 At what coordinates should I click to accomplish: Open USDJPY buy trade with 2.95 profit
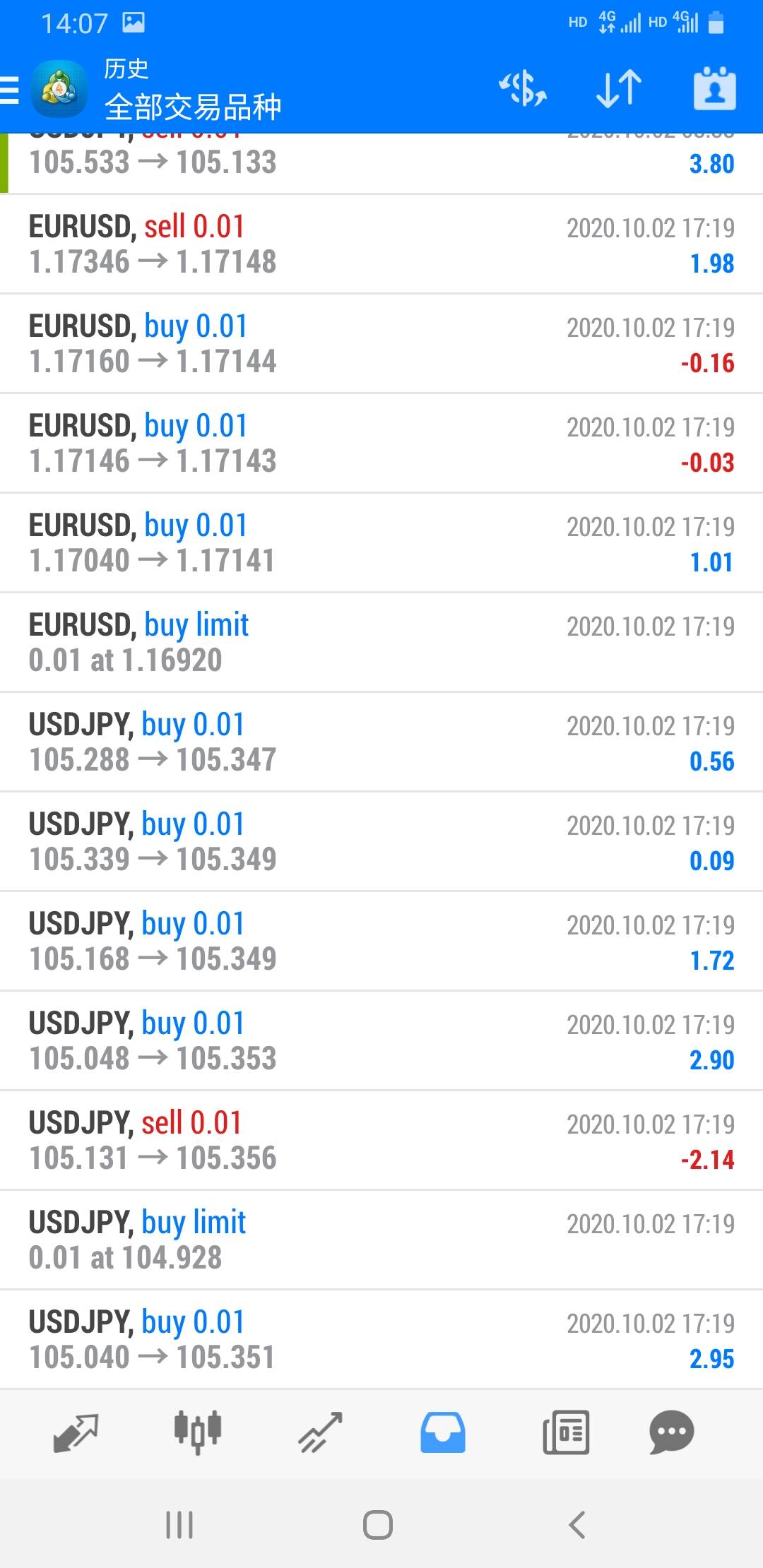(381, 1340)
